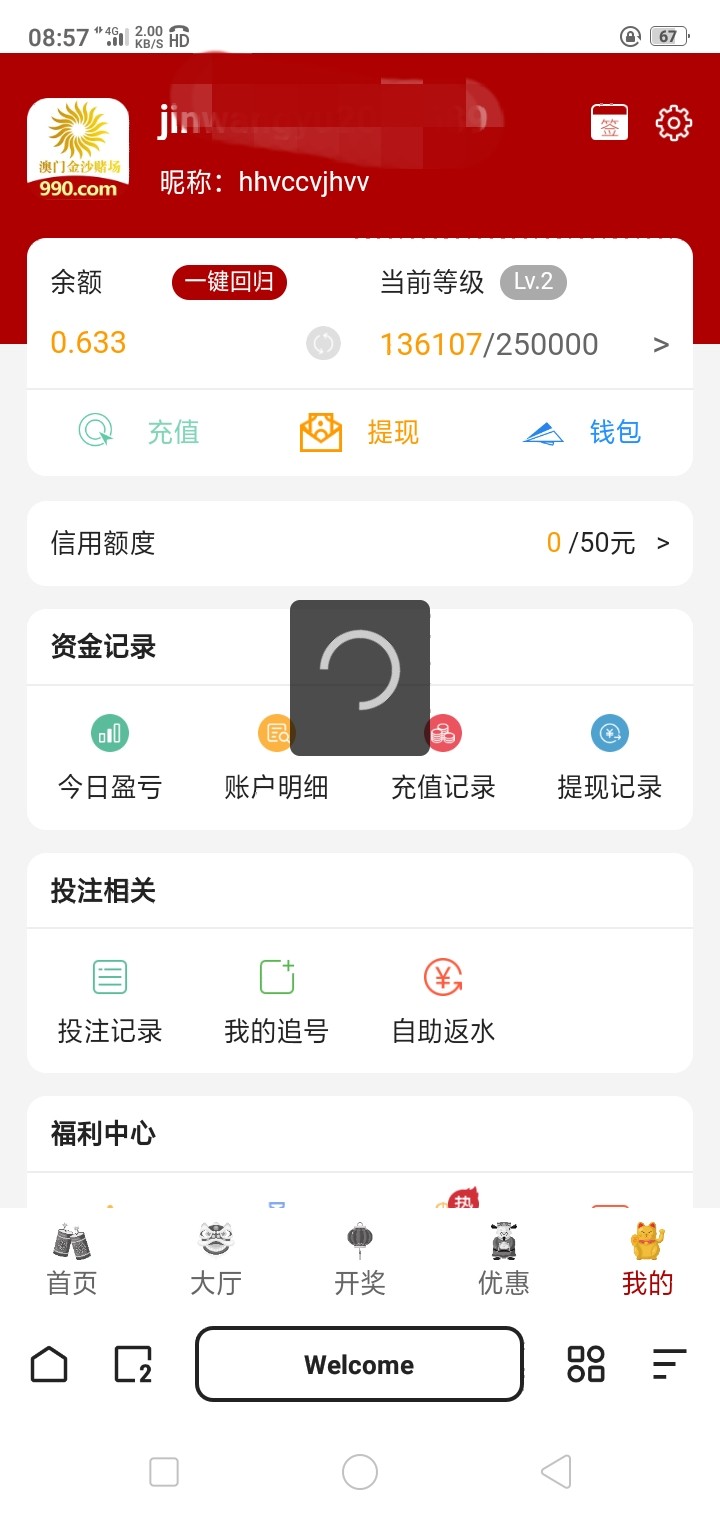Open the 钱包 wallet
Image resolution: width=720 pixels, height=1520 pixels.
582,432
